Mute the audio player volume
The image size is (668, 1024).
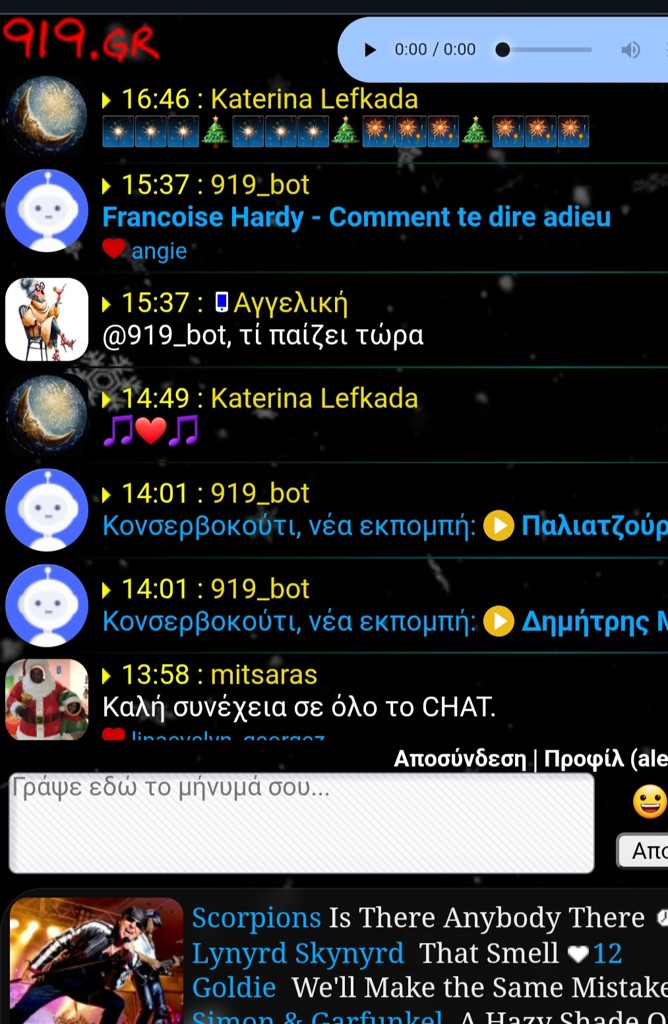pyautogui.click(x=630, y=50)
